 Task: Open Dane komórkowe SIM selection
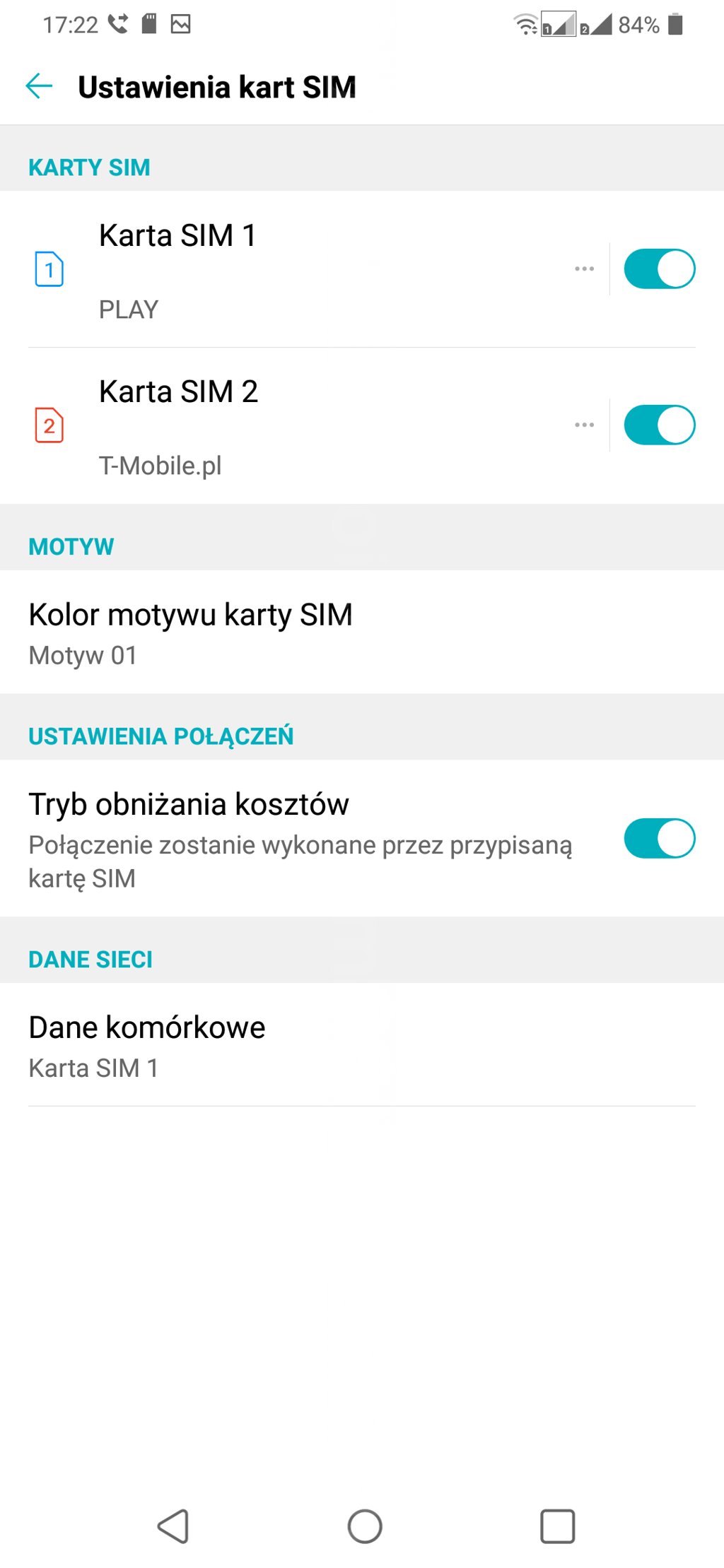tap(283, 1045)
